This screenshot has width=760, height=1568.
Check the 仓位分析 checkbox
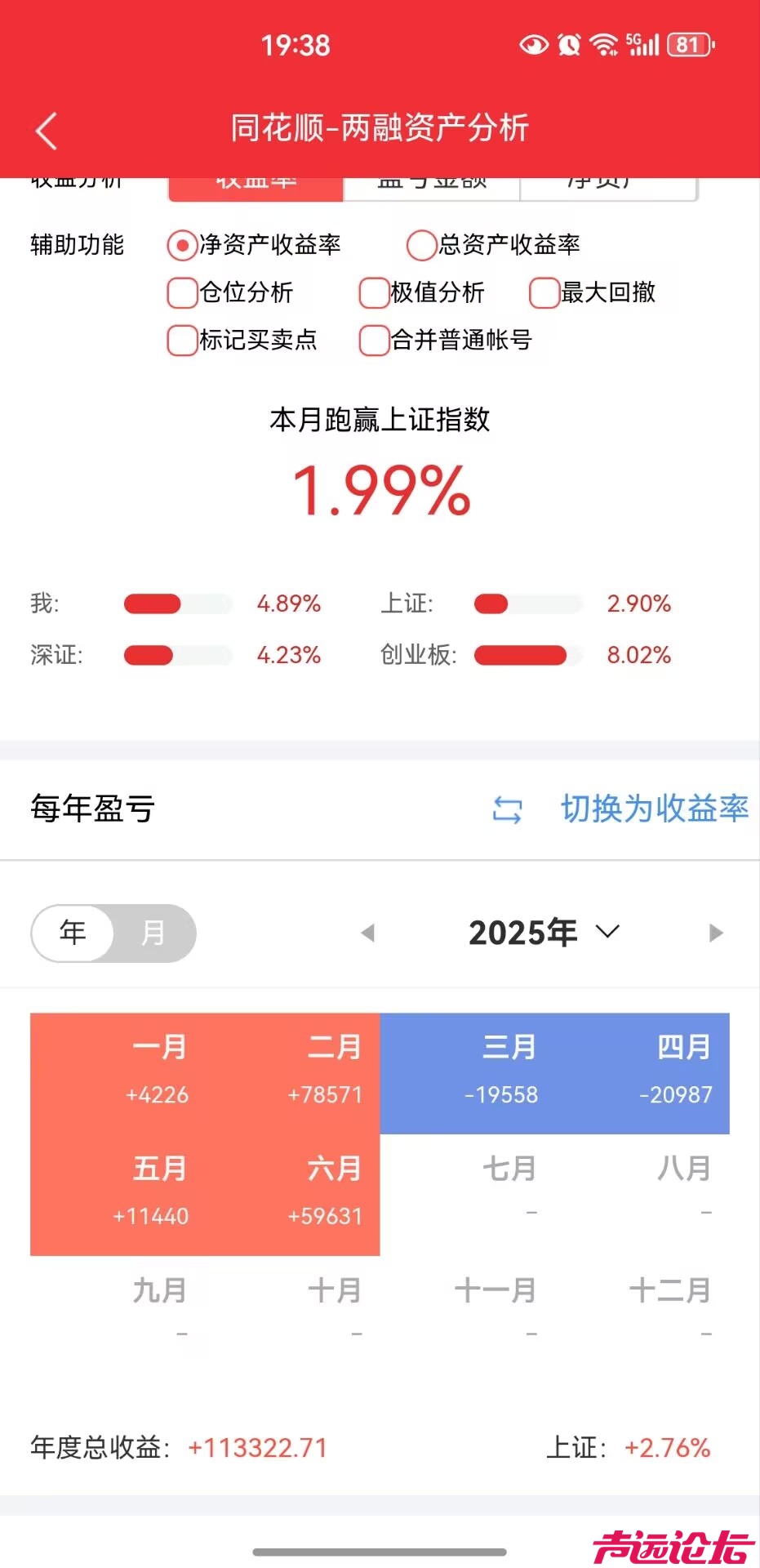pos(182,292)
